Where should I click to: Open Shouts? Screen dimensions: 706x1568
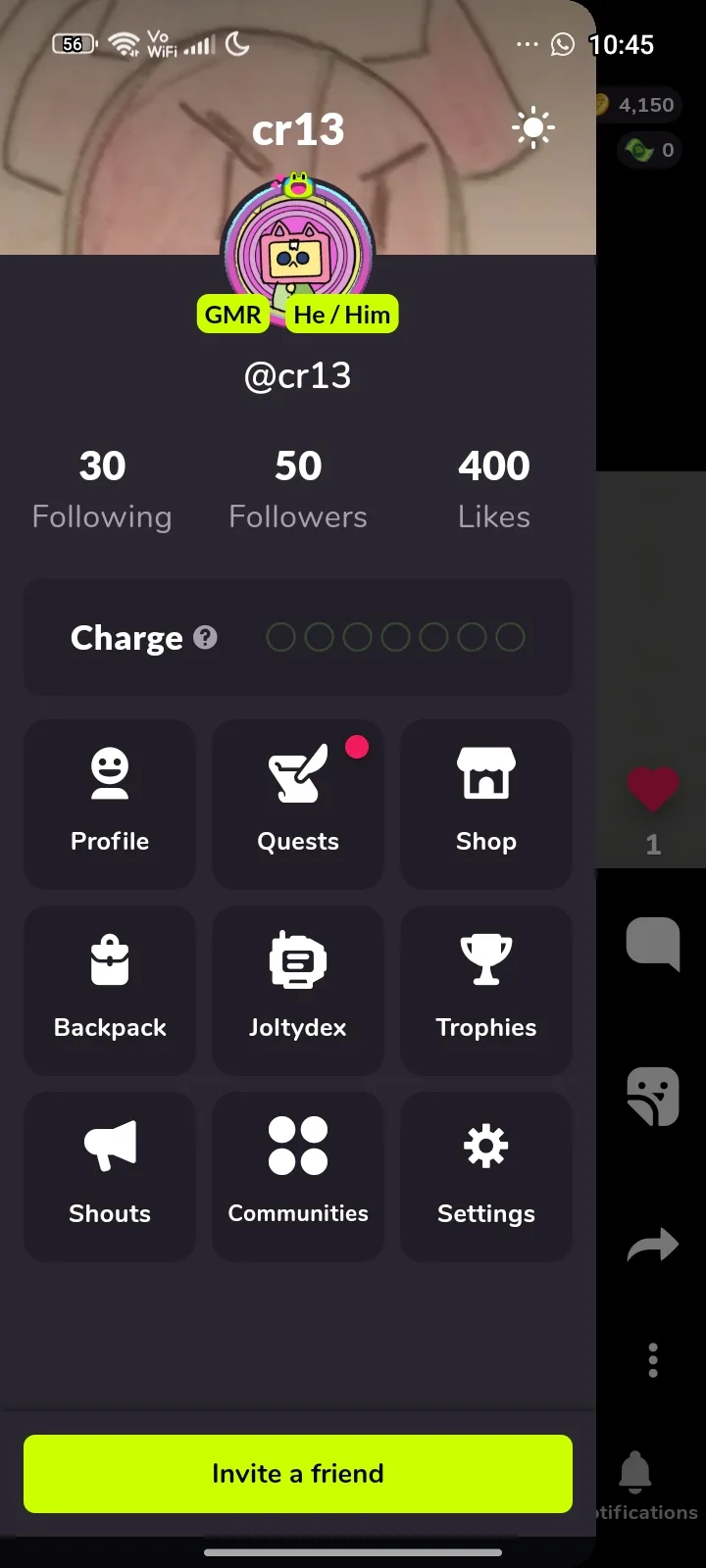[x=110, y=1176]
